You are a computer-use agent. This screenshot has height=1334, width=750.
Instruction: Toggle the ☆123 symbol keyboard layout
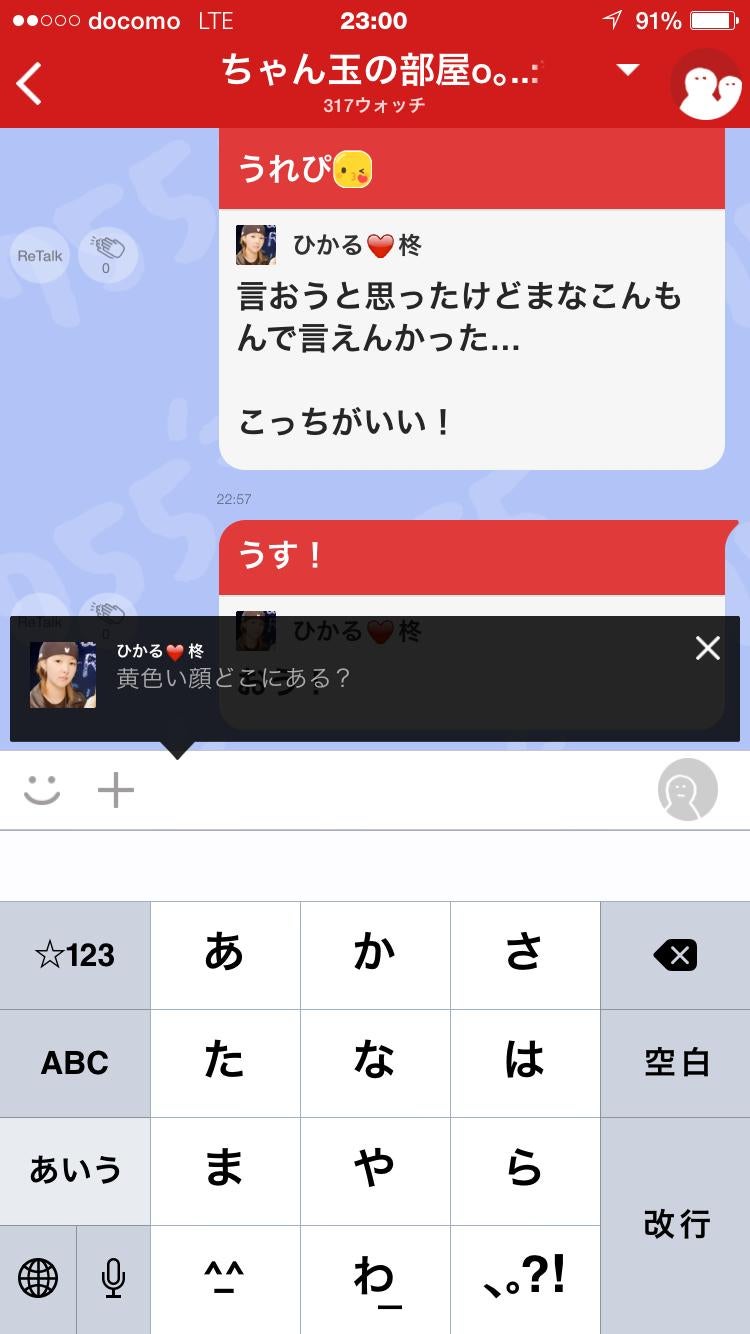click(75, 954)
